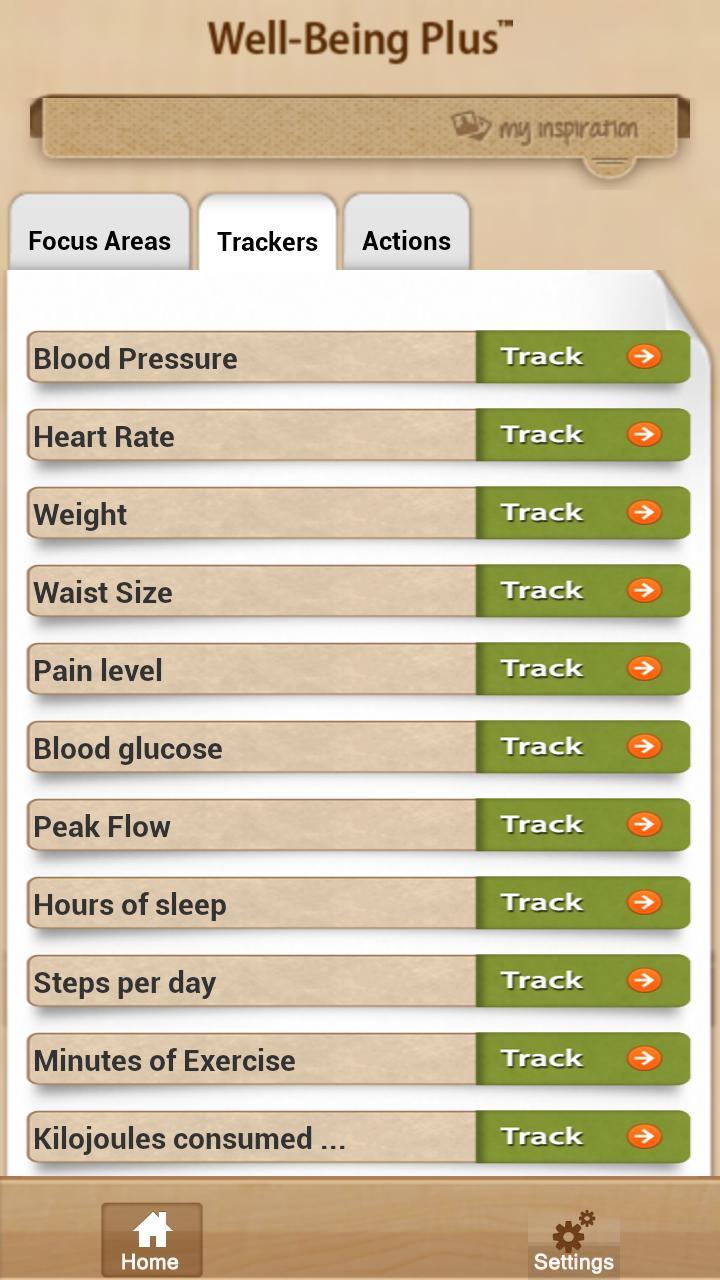720x1280 pixels.
Task: Track Hours of sleep
Action: point(582,903)
